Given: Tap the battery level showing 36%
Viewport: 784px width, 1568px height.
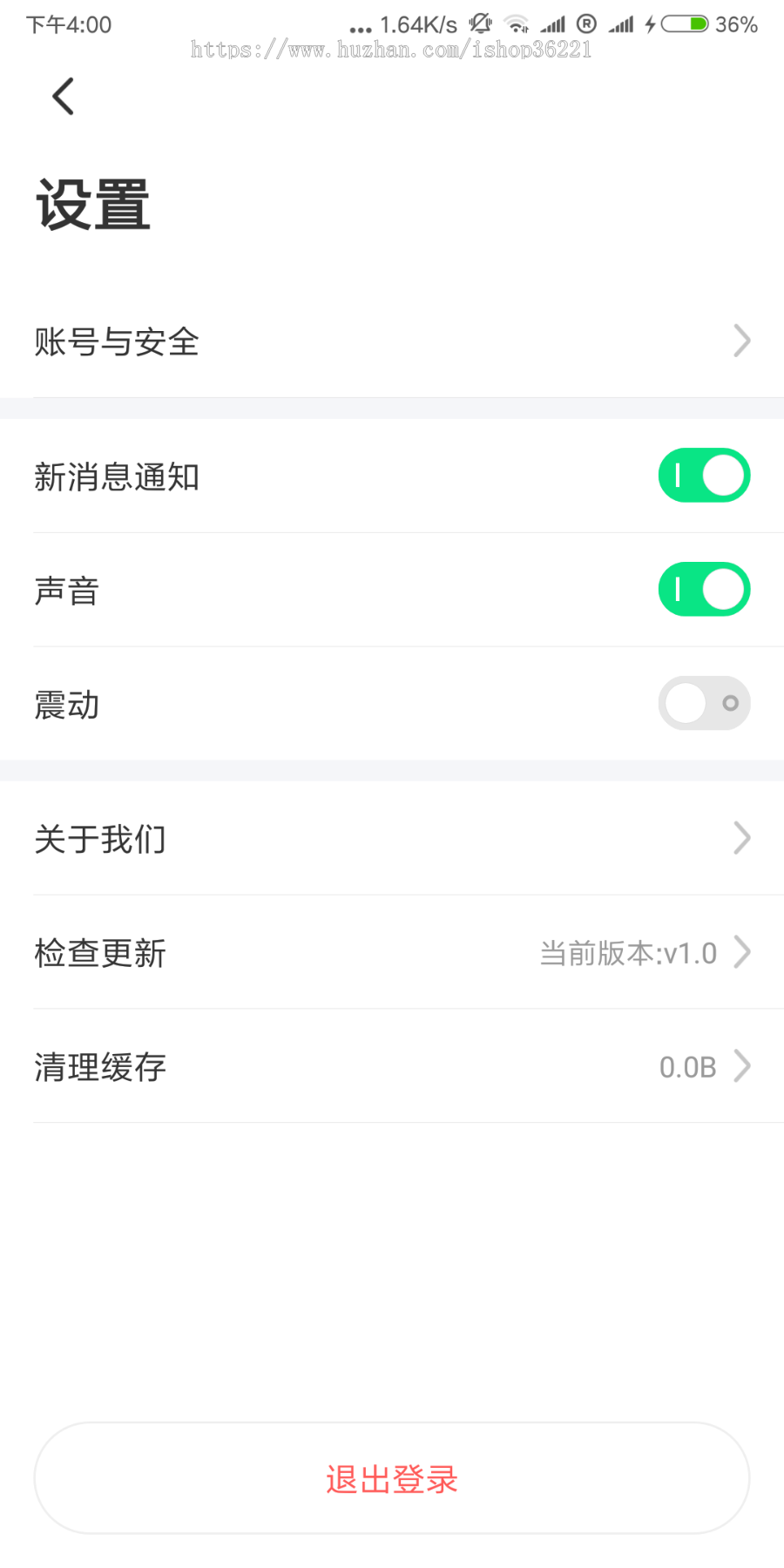Looking at the screenshot, I should click(x=736, y=24).
